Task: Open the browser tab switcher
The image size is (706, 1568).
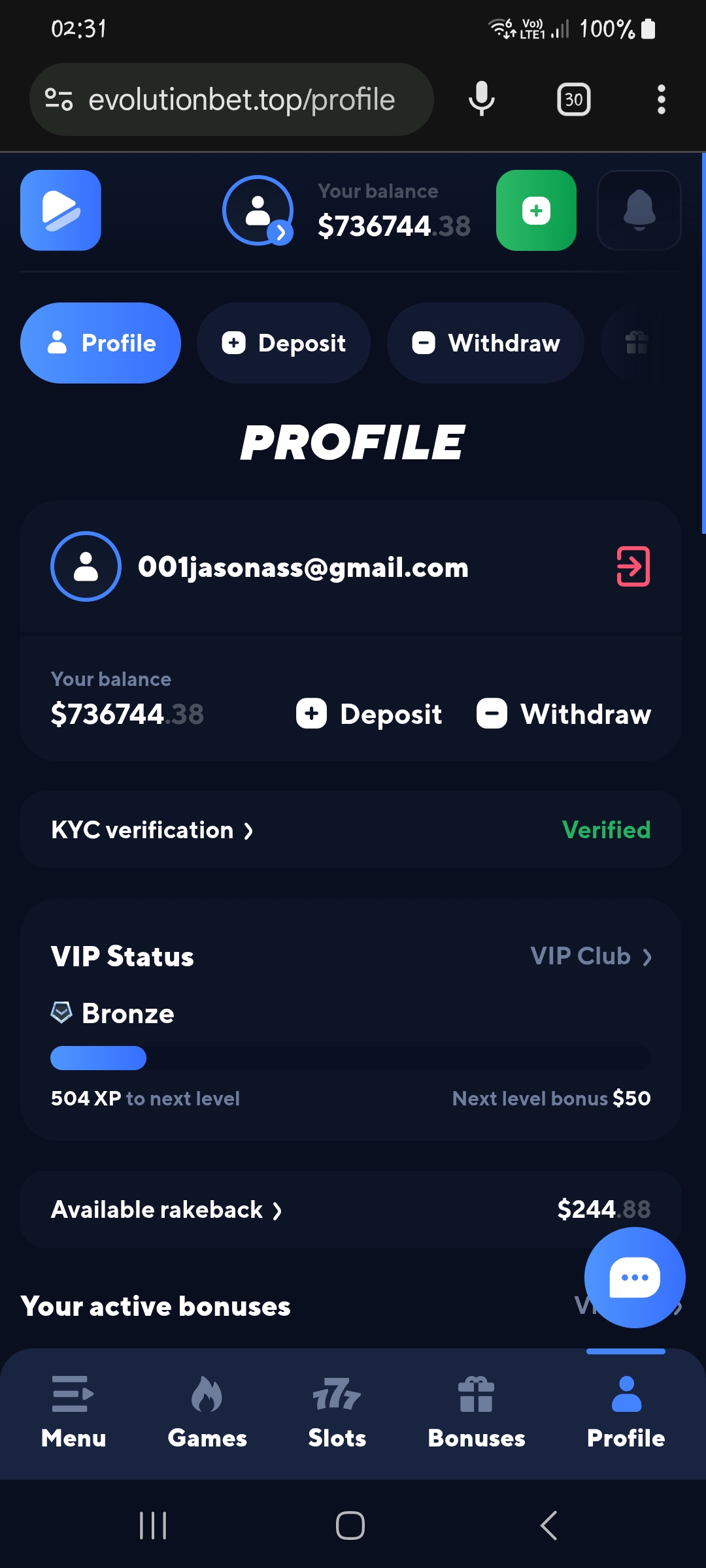Action: click(574, 99)
